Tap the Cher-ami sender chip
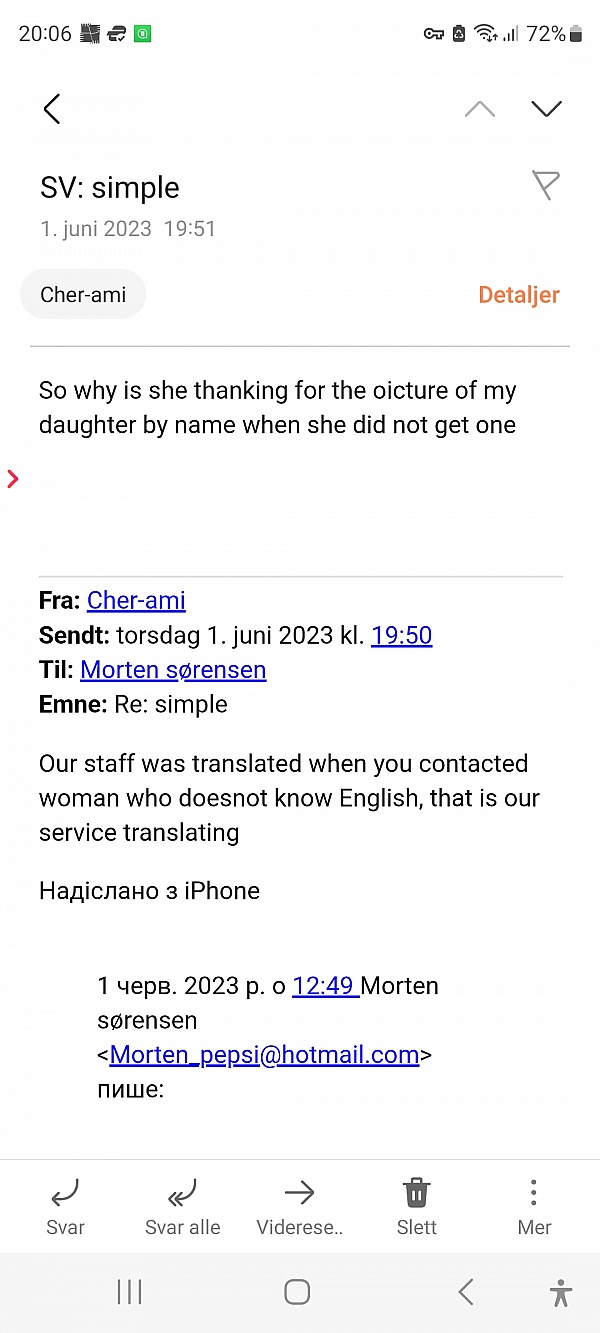The width and height of the screenshot is (600, 1333). pyautogui.click(x=83, y=295)
